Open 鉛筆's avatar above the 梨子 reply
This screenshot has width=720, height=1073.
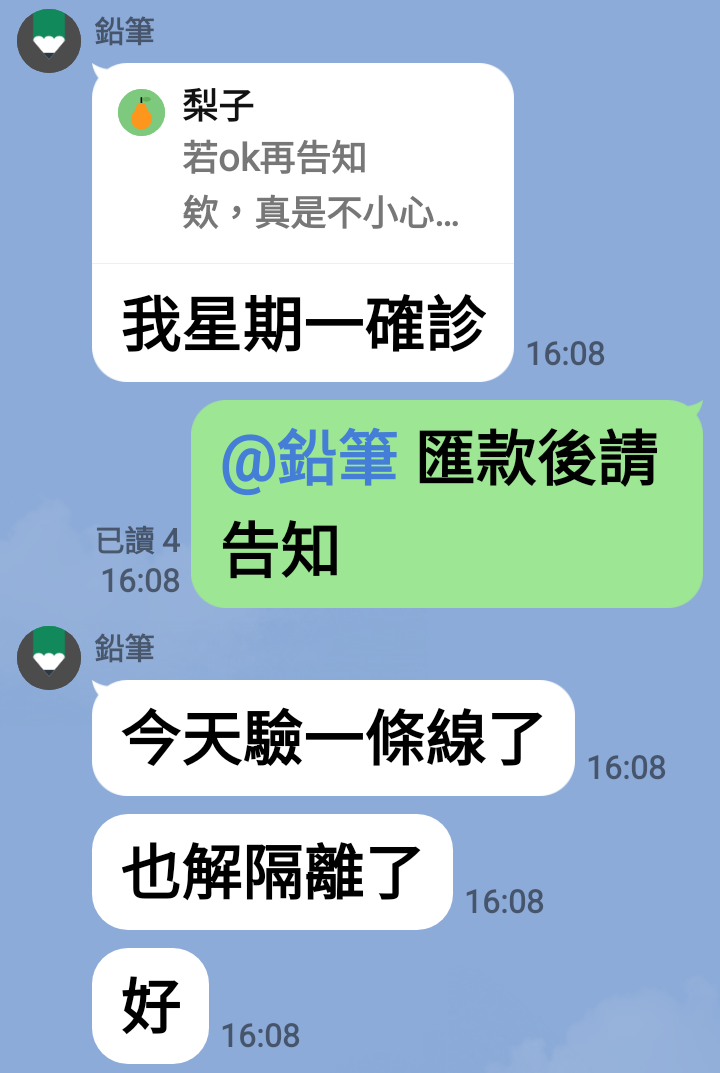[x=49, y=41]
